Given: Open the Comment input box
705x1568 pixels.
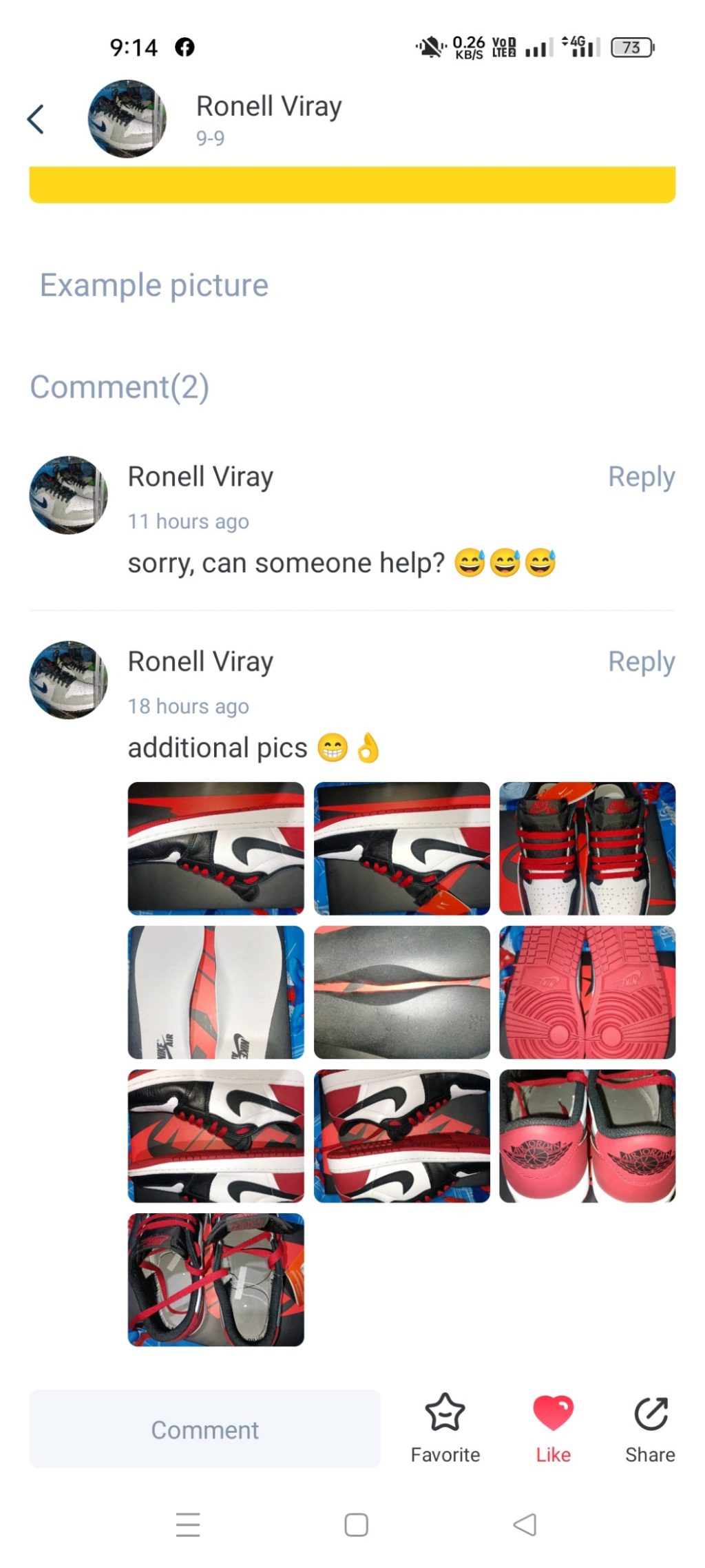Looking at the screenshot, I should [204, 1429].
